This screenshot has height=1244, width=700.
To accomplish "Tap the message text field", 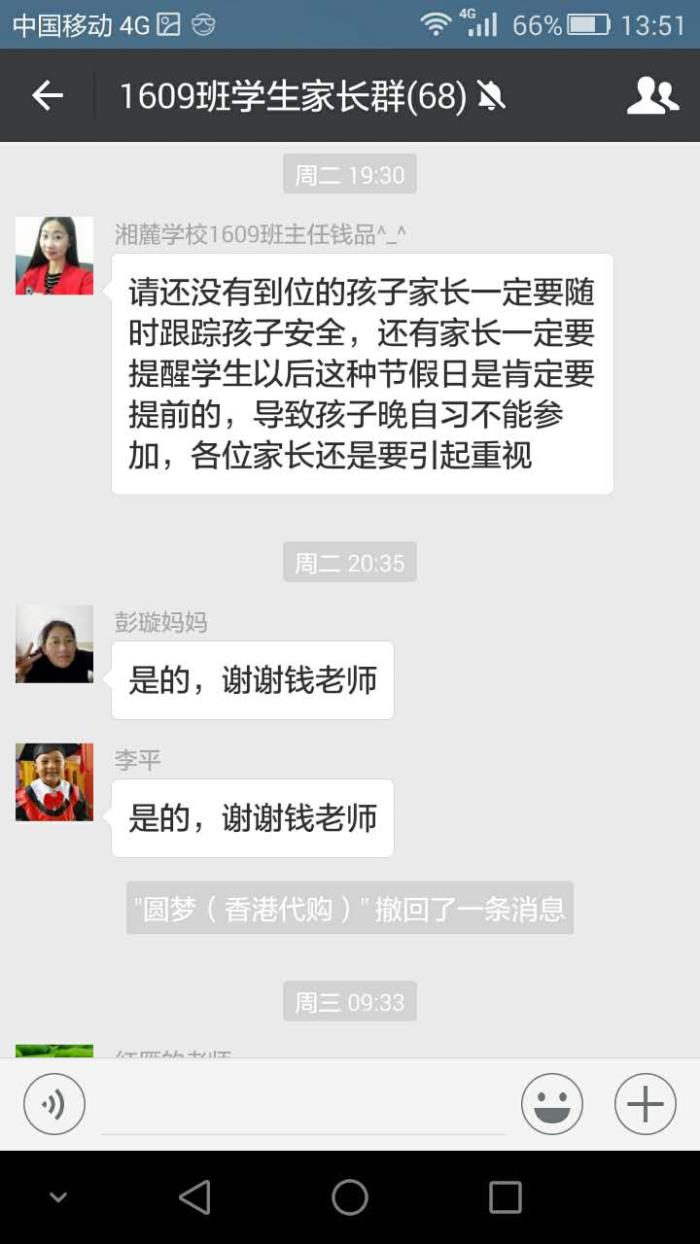I will tap(302, 1106).
